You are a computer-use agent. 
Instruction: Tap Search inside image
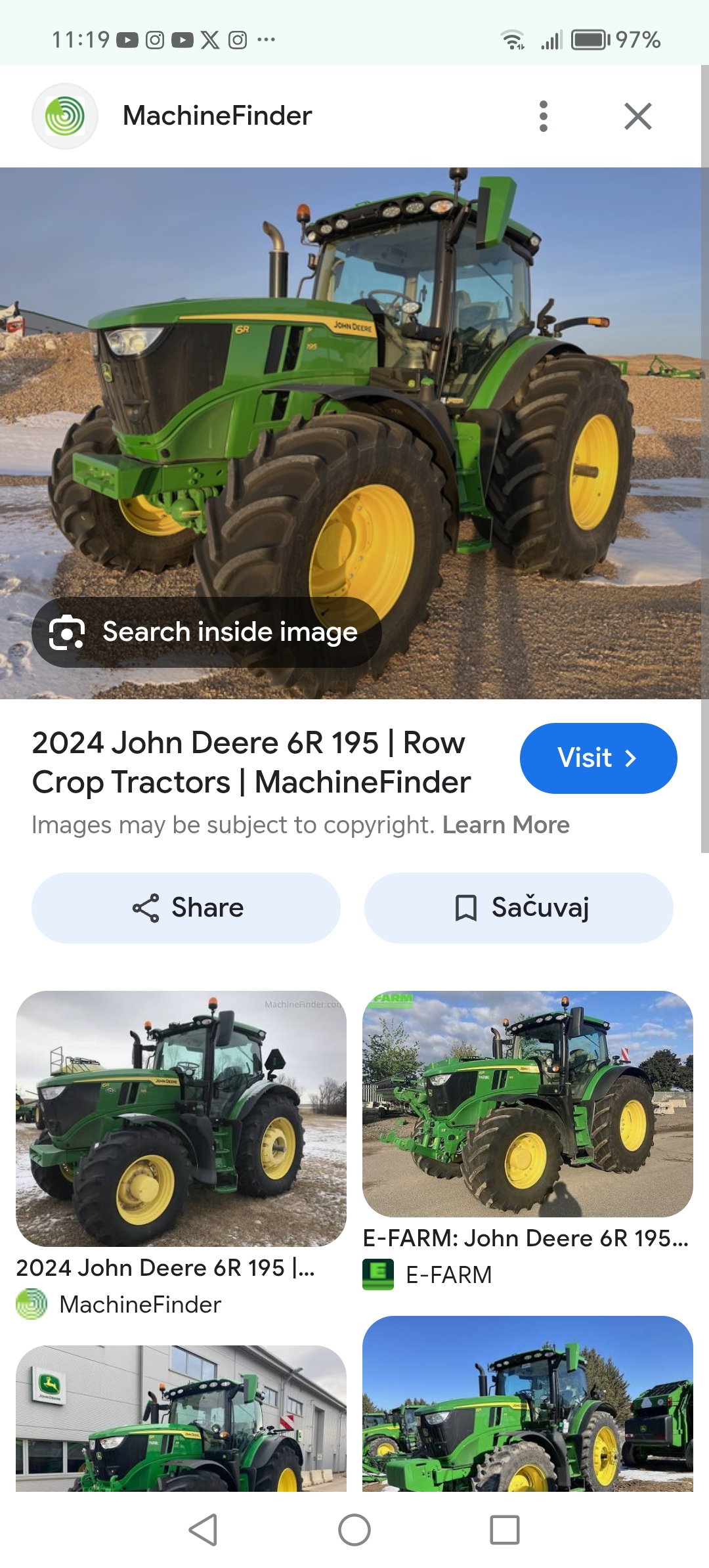(x=207, y=632)
